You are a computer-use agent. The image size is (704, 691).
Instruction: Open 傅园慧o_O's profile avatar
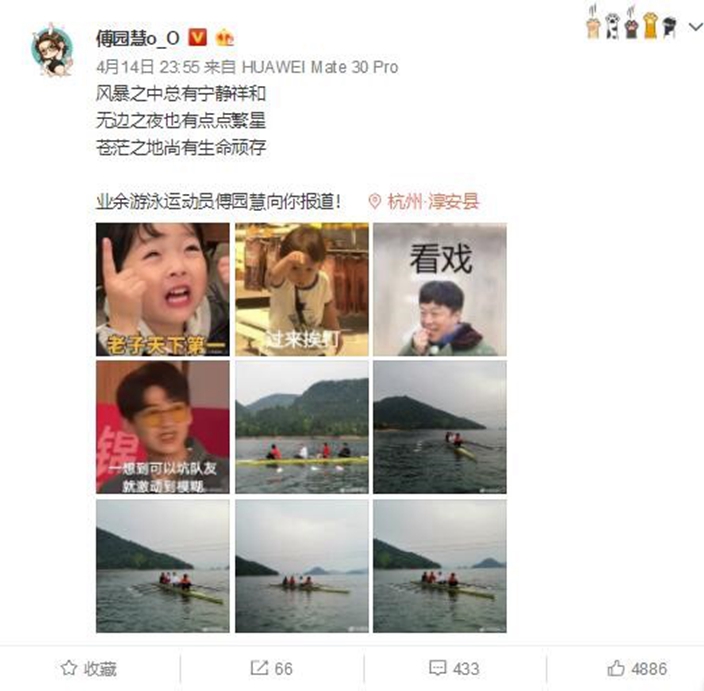[x=51, y=50]
